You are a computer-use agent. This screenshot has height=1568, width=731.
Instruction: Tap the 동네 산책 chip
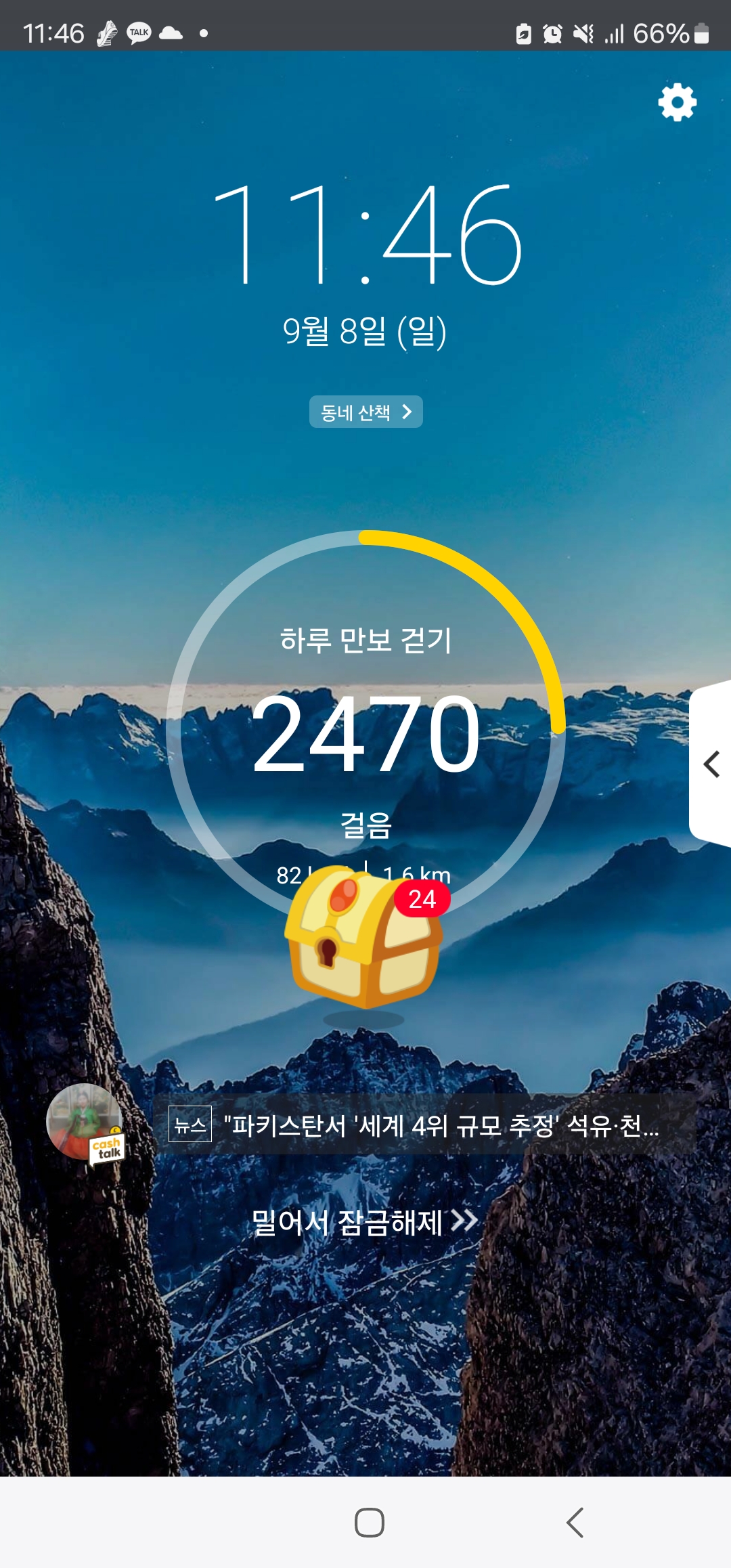coord(366,412)
